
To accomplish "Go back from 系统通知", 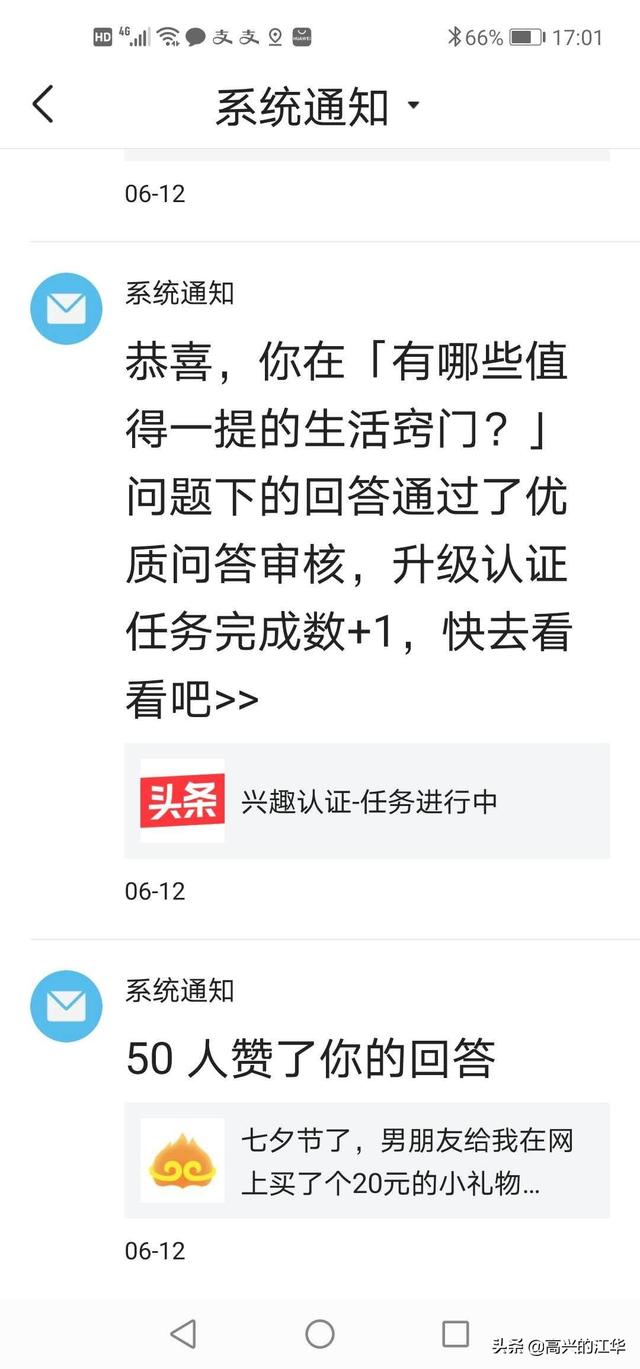I will tap(43, 104).
